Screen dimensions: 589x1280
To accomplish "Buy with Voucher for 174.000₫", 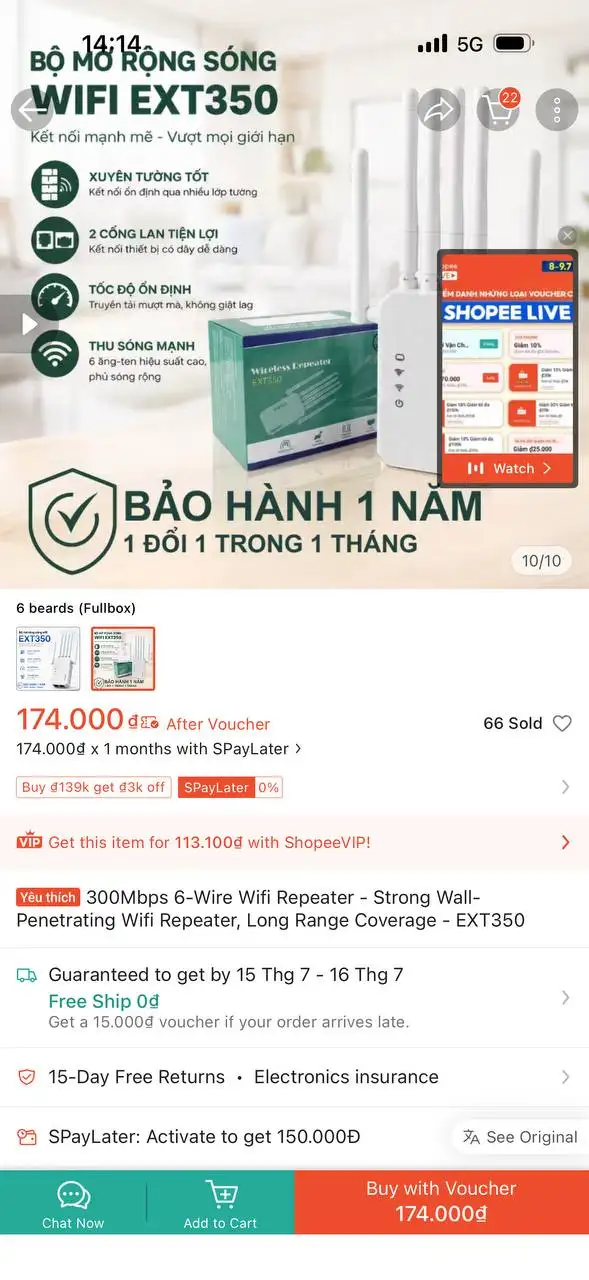I will pos(441,1202).
